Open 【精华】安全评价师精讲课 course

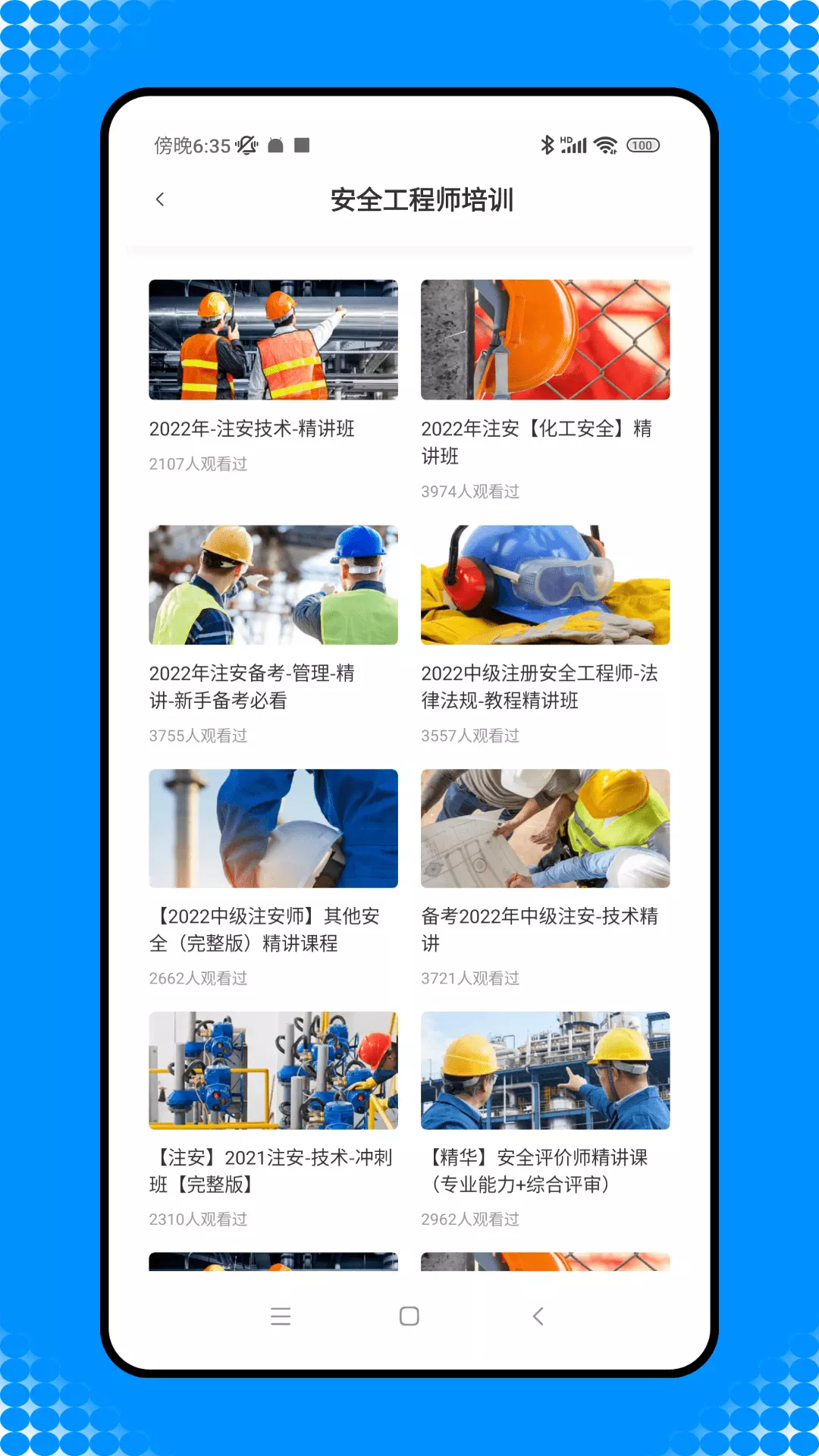[x=545, y=1120]
